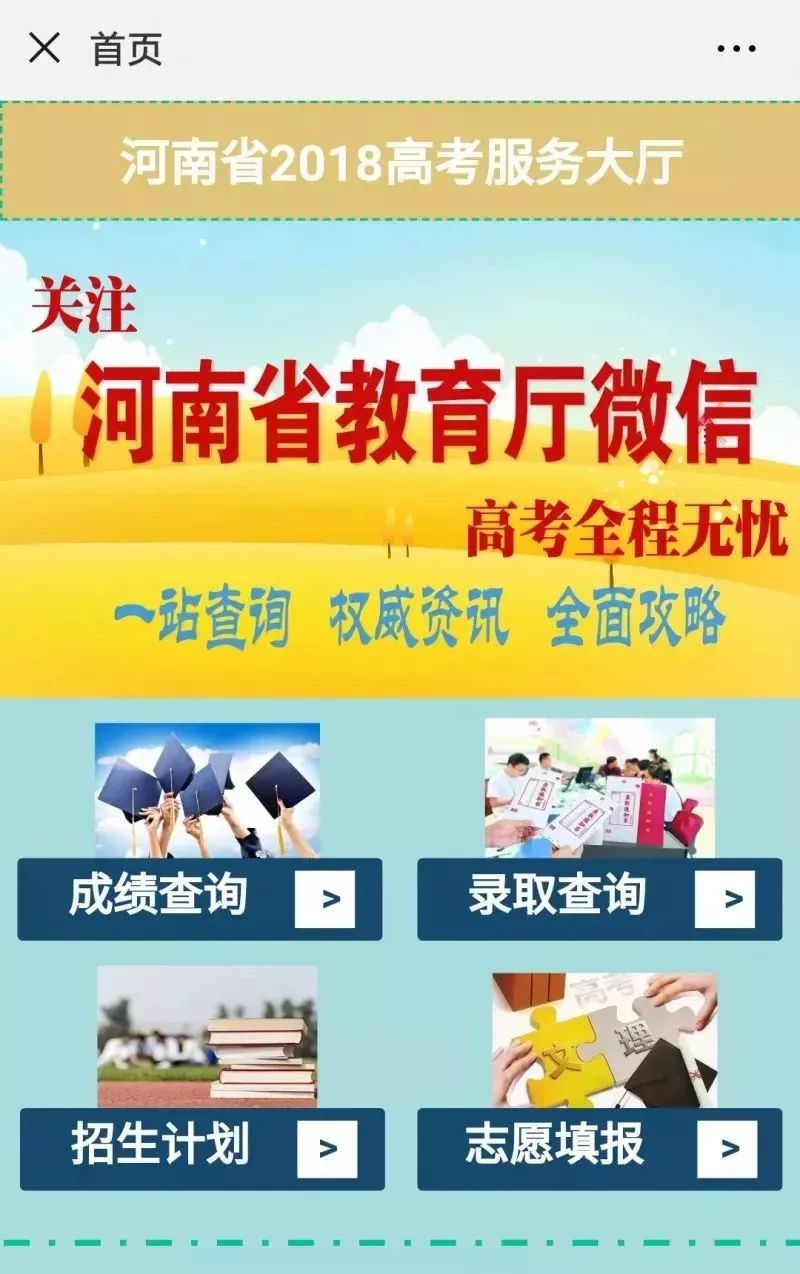
Task: Open 录取查询 admission inquiry
Action: click(x=560, y=897)
